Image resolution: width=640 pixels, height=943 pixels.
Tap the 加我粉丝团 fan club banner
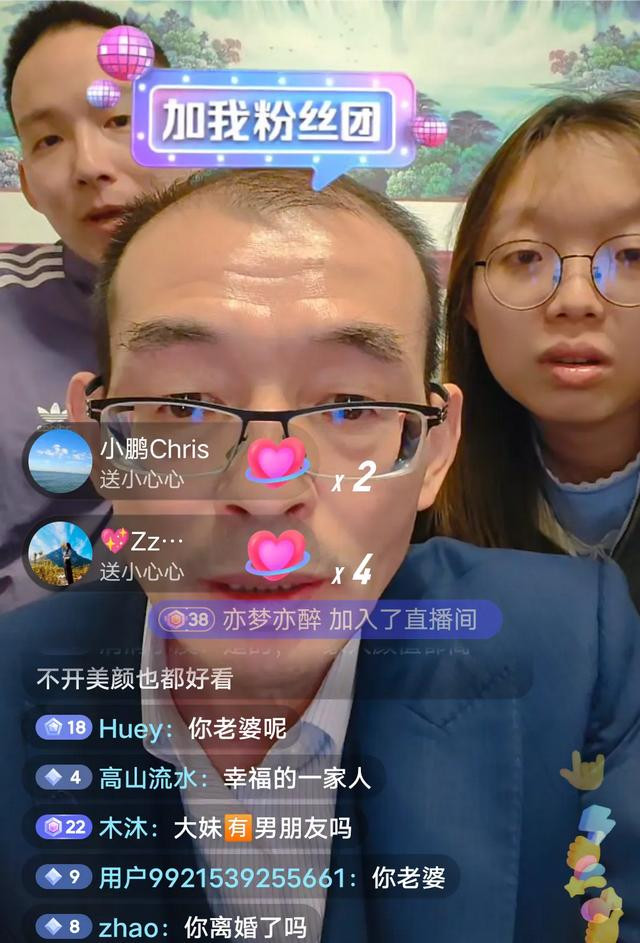(x=272, y=121)
